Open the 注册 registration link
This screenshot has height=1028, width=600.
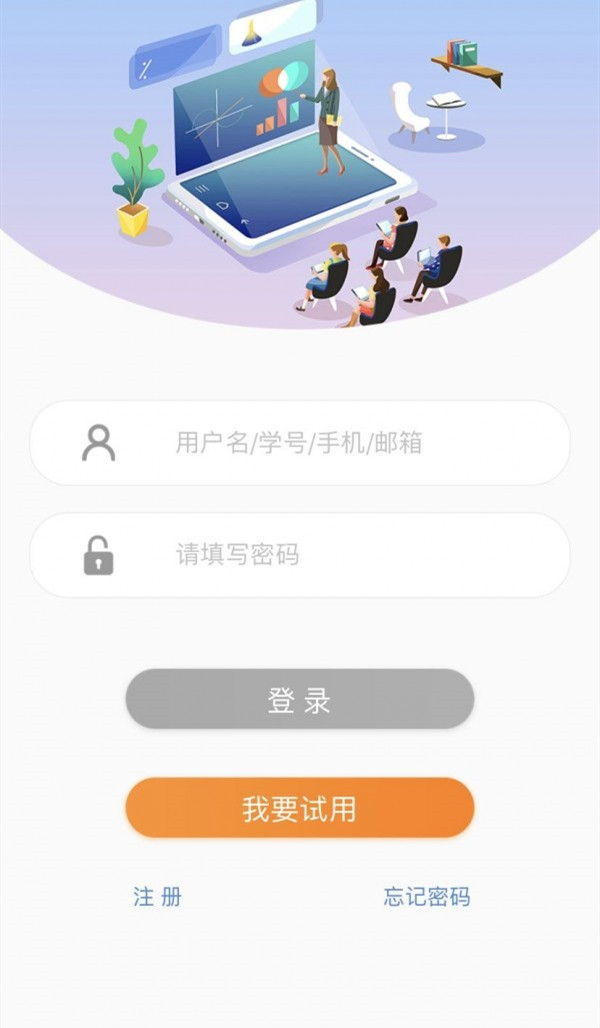pyautogui.click(x=158, y=896)
